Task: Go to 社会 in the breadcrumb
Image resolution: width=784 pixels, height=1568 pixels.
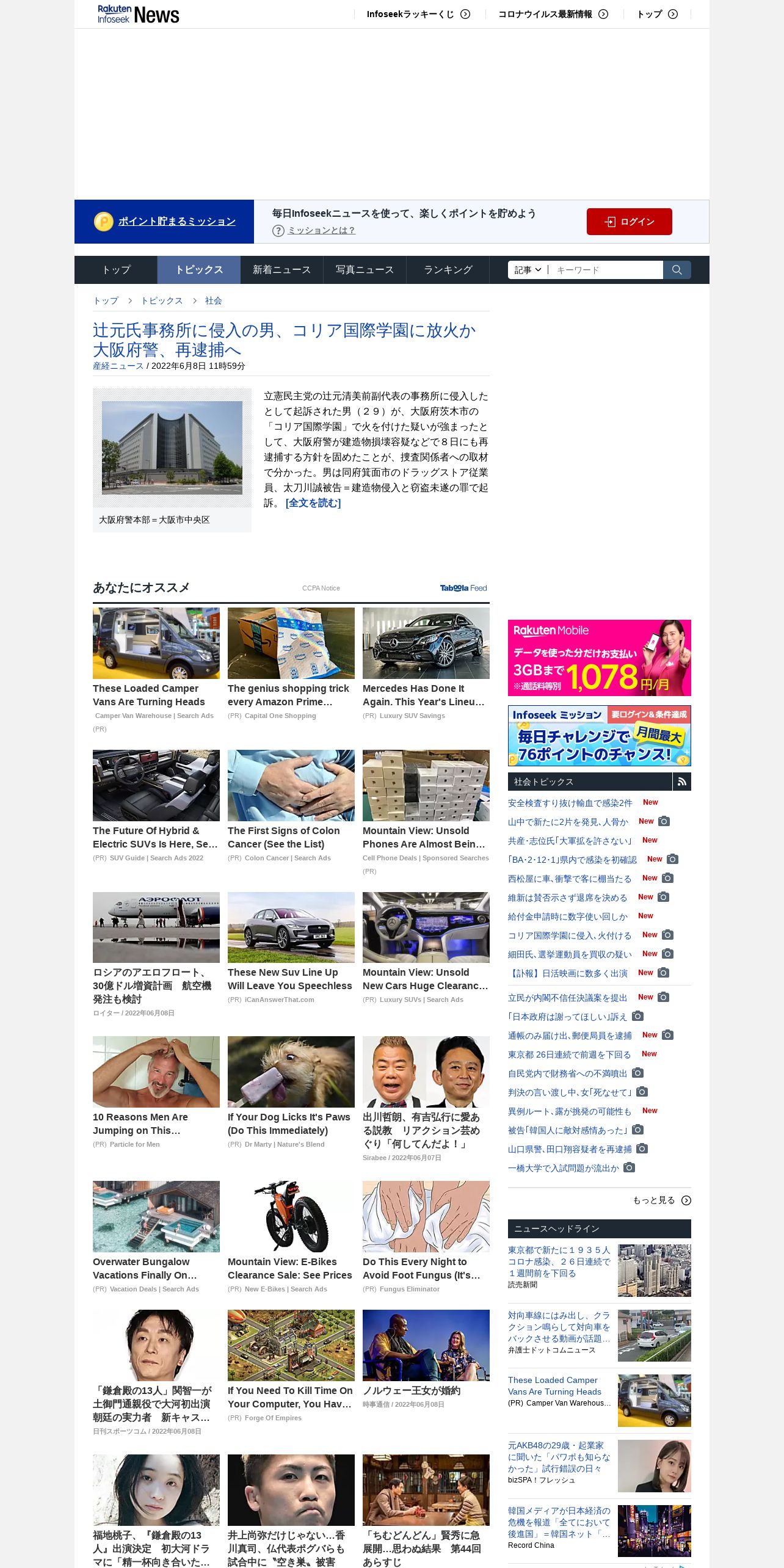Action: pos(213,301)
